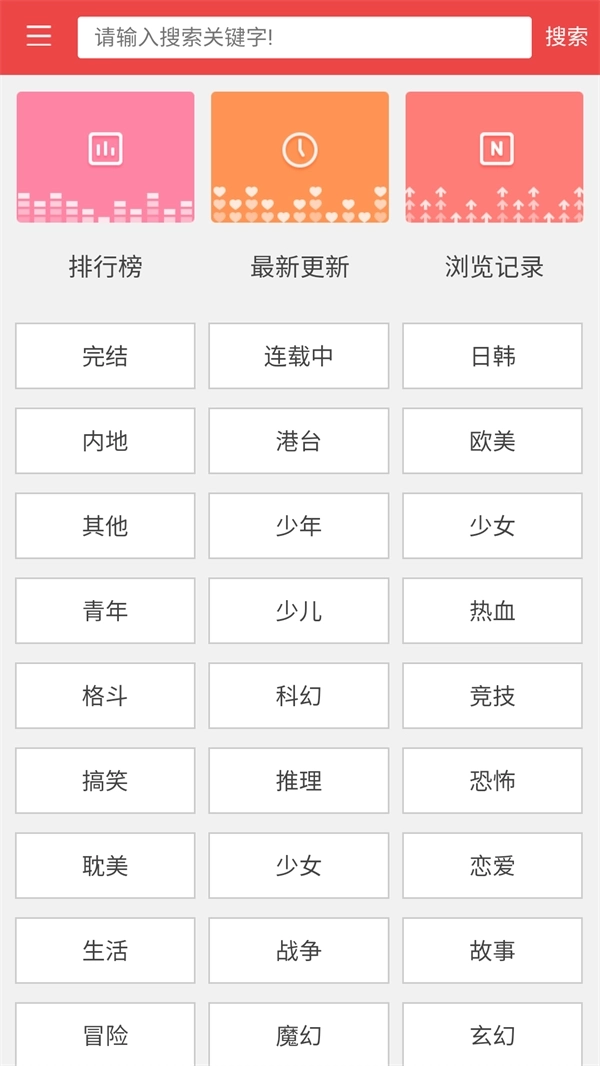The height and width of the screenshot is (1066, 600).
Task: Choose the 战争 genre
Action: pos(299,951)
